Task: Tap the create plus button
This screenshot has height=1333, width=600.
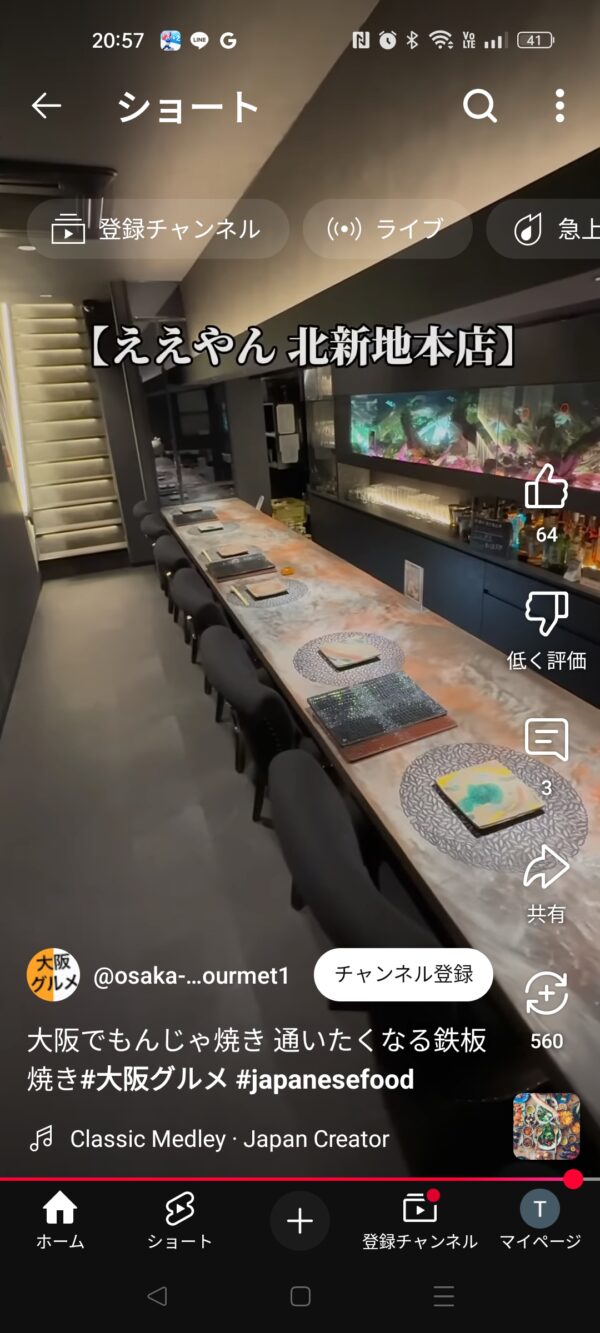Action: coord(300,1220)
